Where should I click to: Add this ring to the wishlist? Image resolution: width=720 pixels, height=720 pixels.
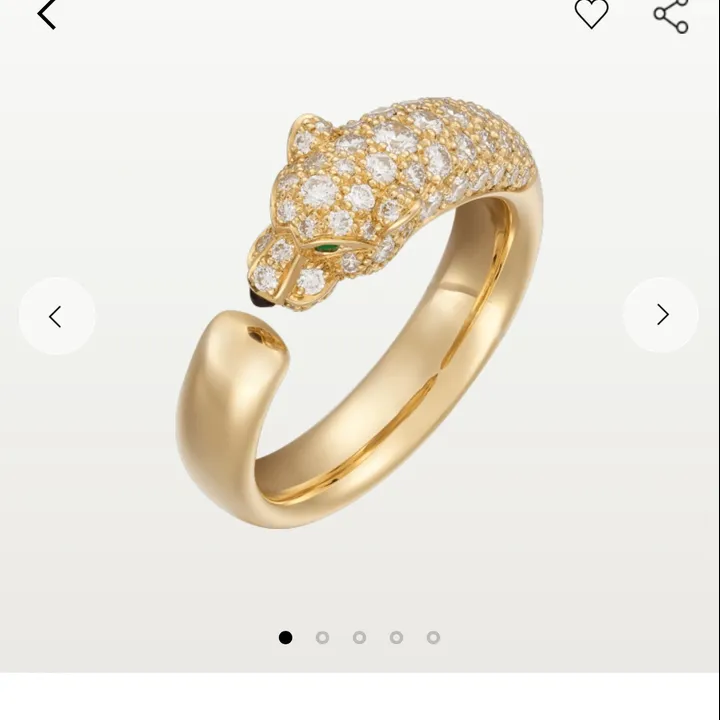coord(591,13)
